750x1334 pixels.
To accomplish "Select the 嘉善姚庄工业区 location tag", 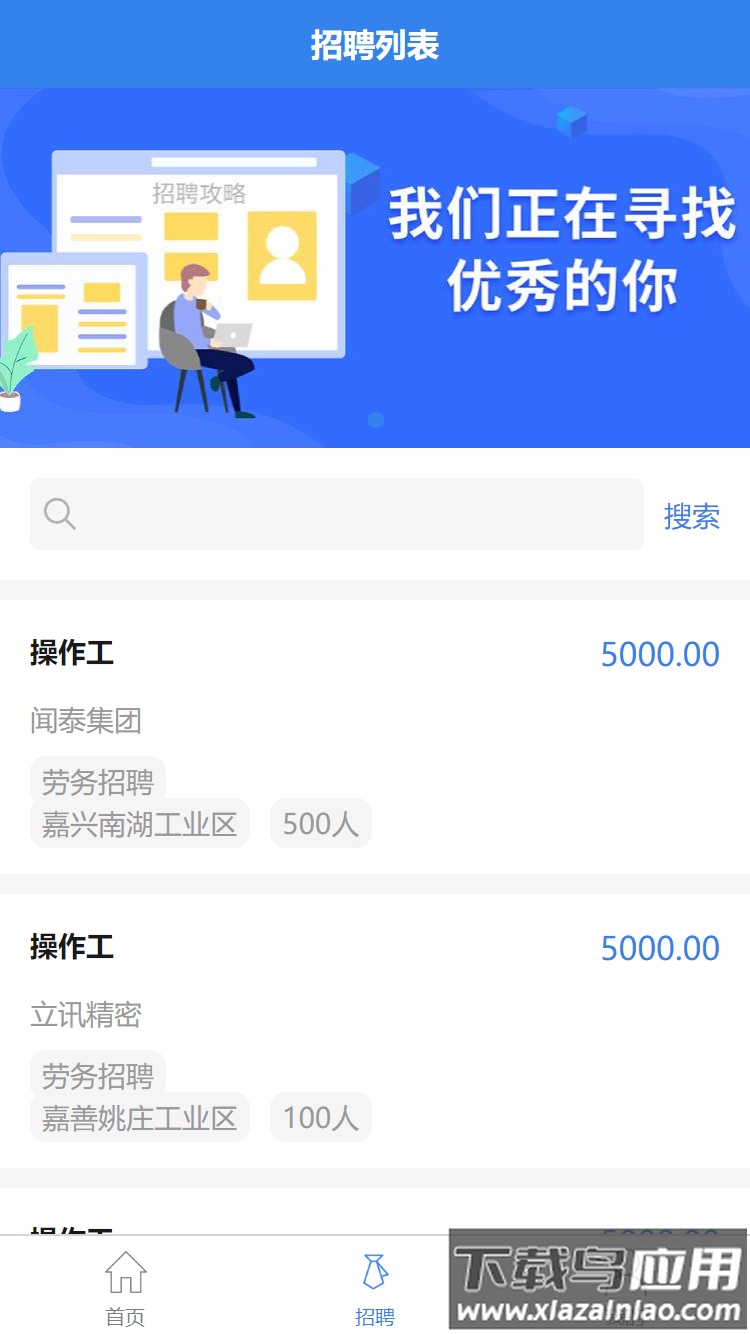I will (139, 1117).
